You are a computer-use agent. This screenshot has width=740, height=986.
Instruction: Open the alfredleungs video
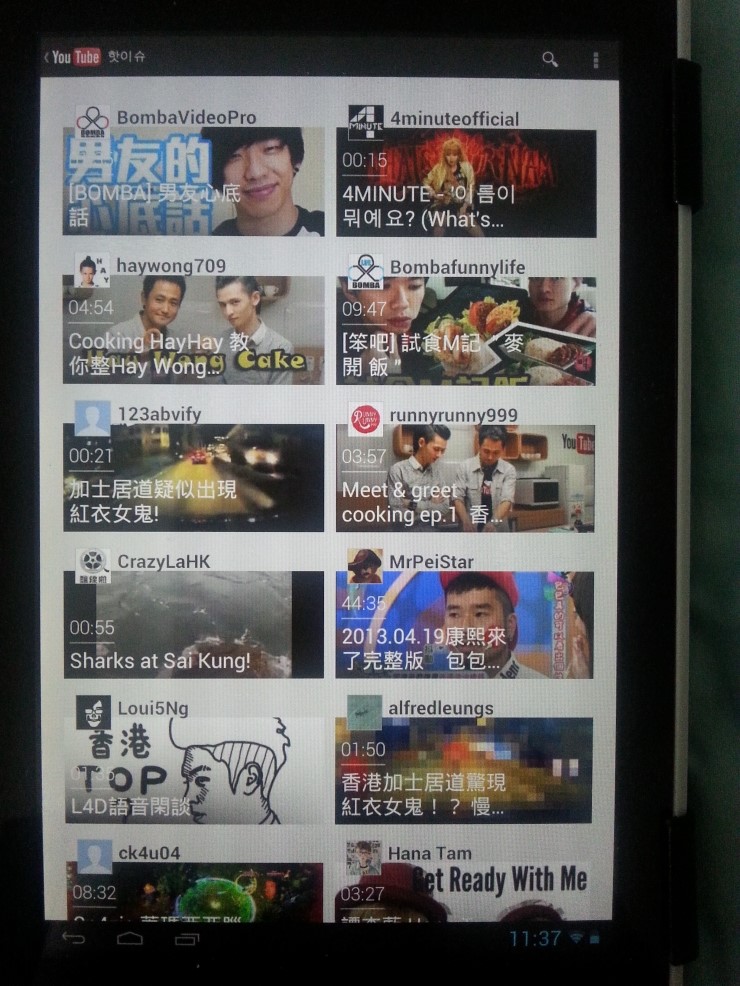pos(465,770)
